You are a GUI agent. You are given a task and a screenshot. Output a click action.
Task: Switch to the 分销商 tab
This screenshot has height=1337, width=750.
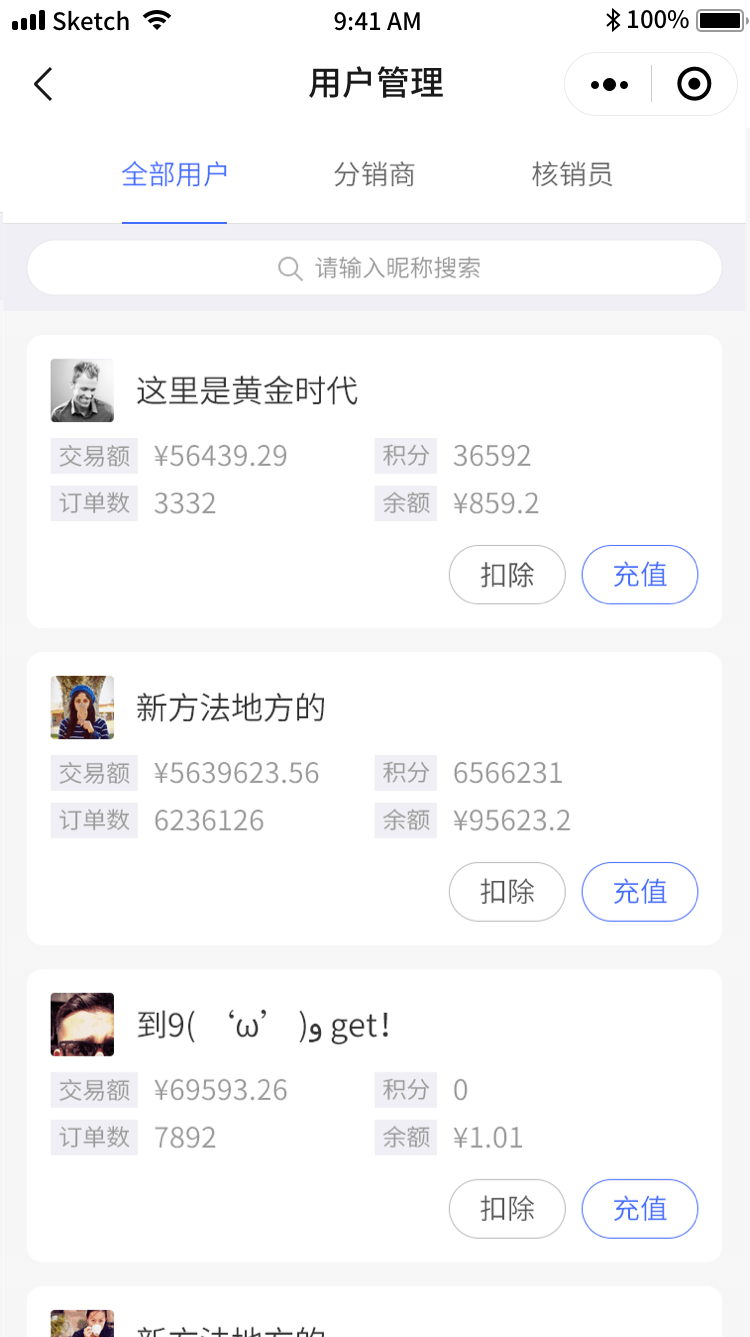click(374, 175)
